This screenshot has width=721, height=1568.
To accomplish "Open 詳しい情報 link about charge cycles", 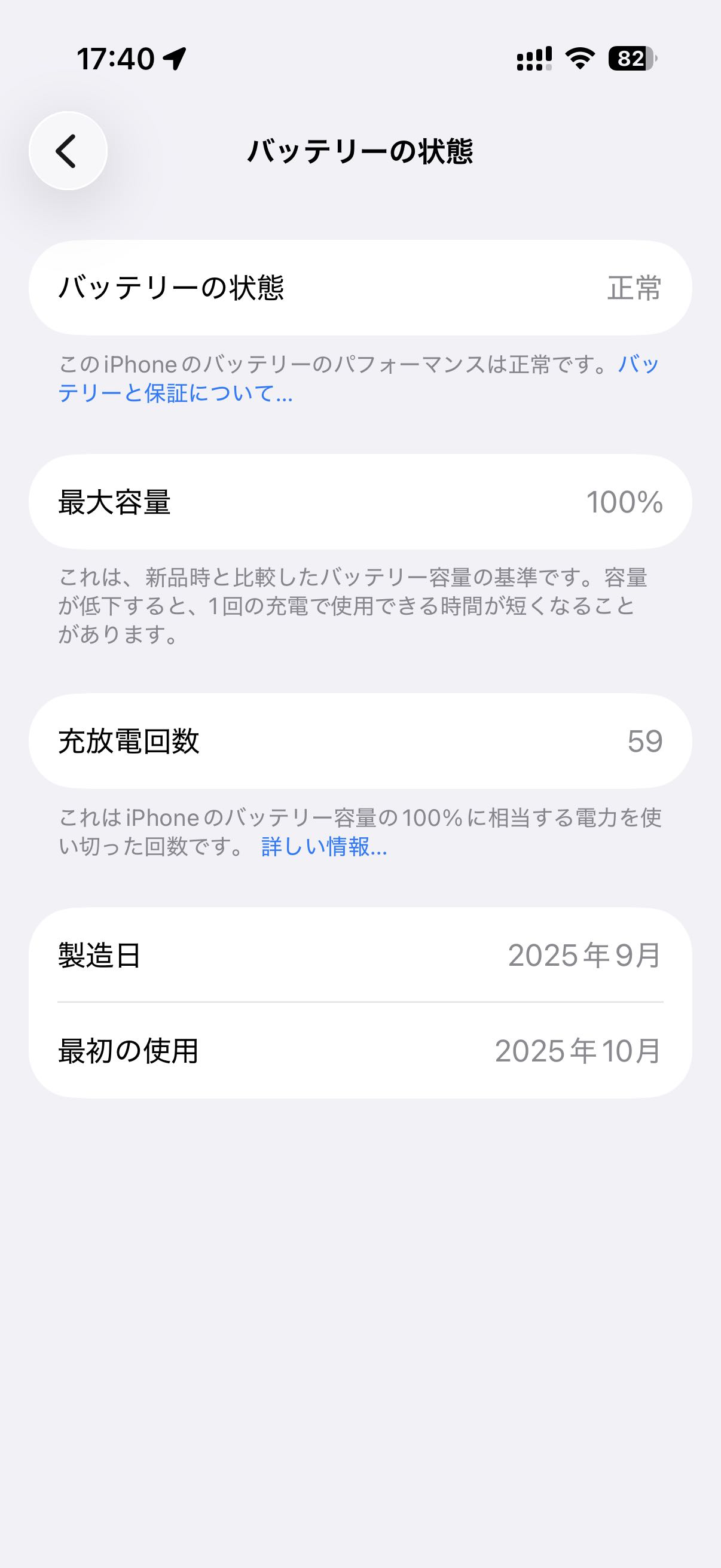I will coord(323,847).
